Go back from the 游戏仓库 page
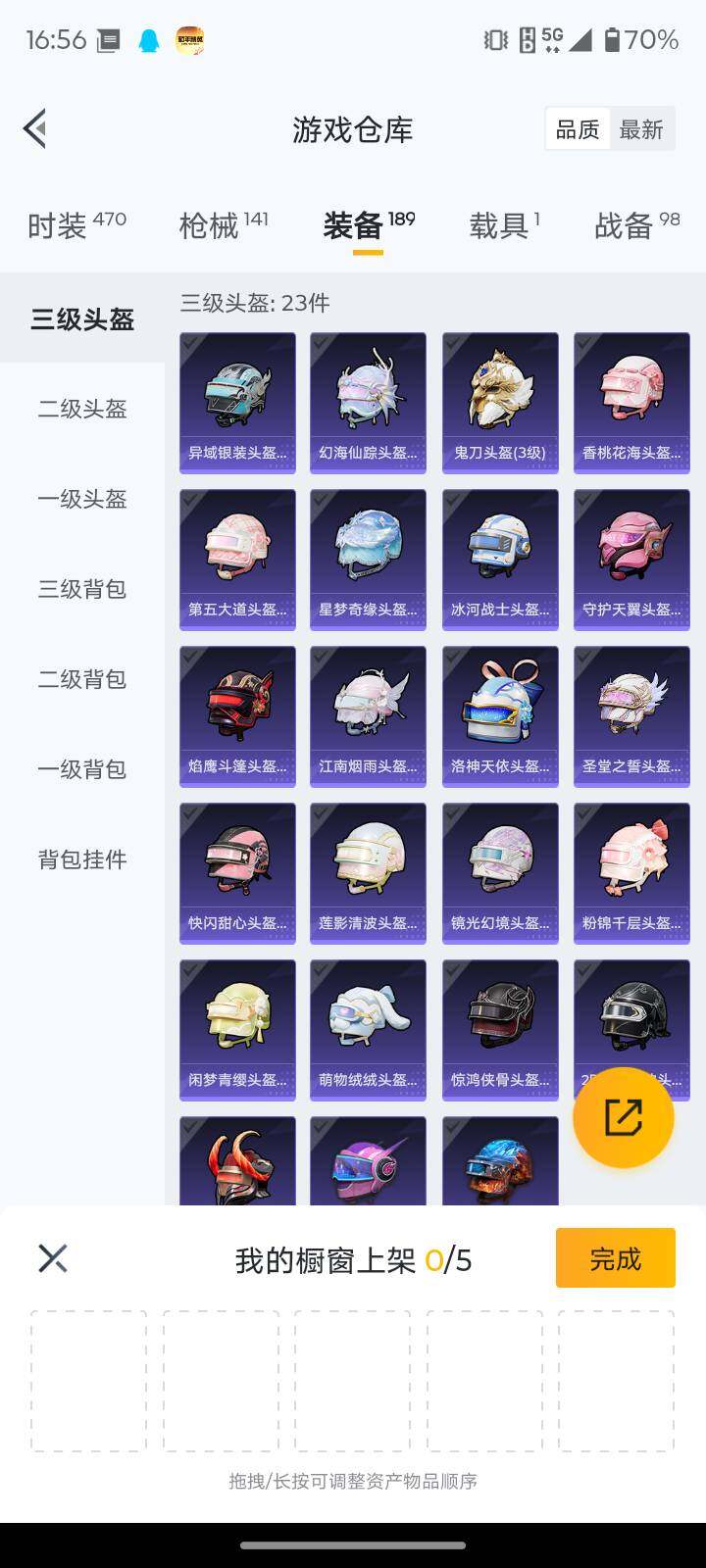Viewport: 706px width, 1568px height. [x=35, y=128]
